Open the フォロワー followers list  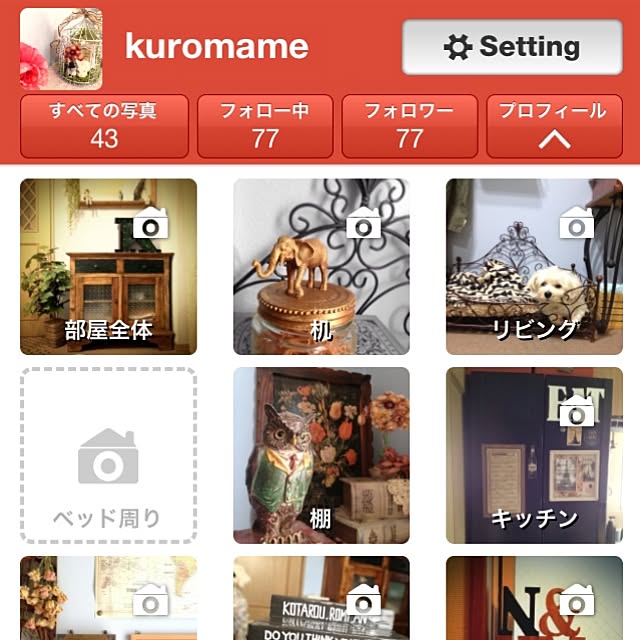pos(409,126)
